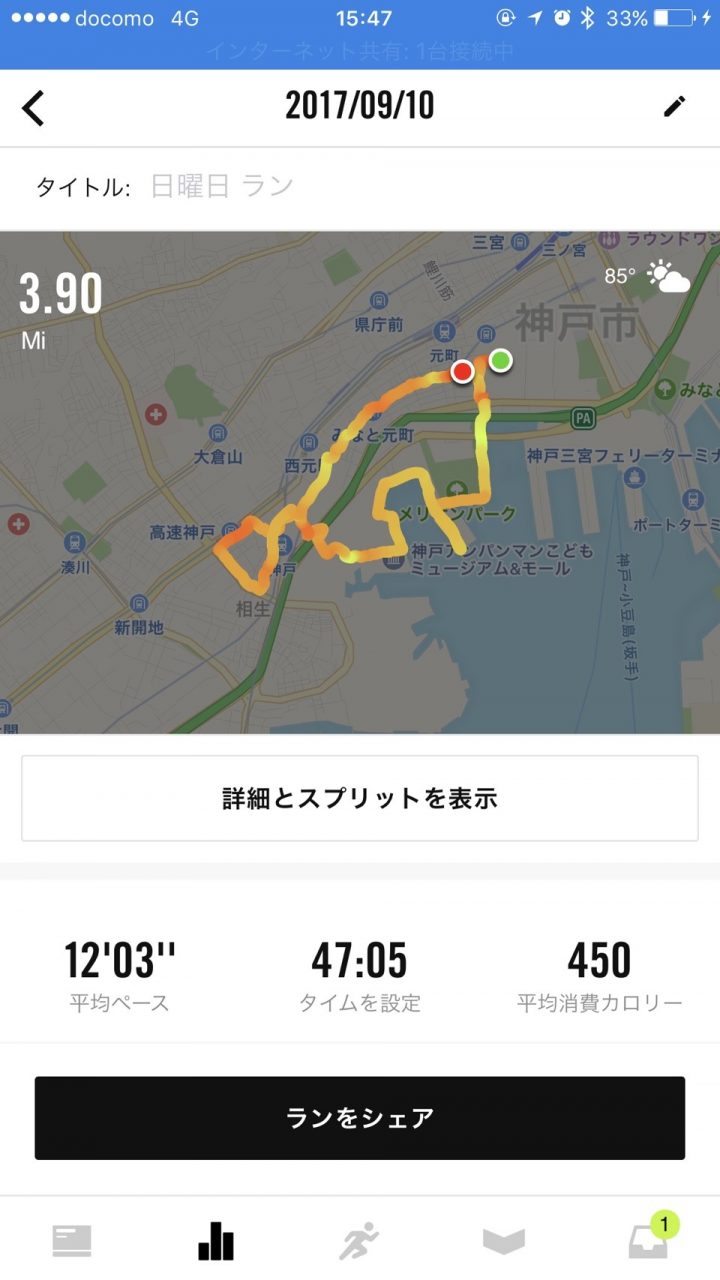Image resolution: width=720 pixels, height=1280 pixels.
Task: Open the run route map
Action: [360, 482]
